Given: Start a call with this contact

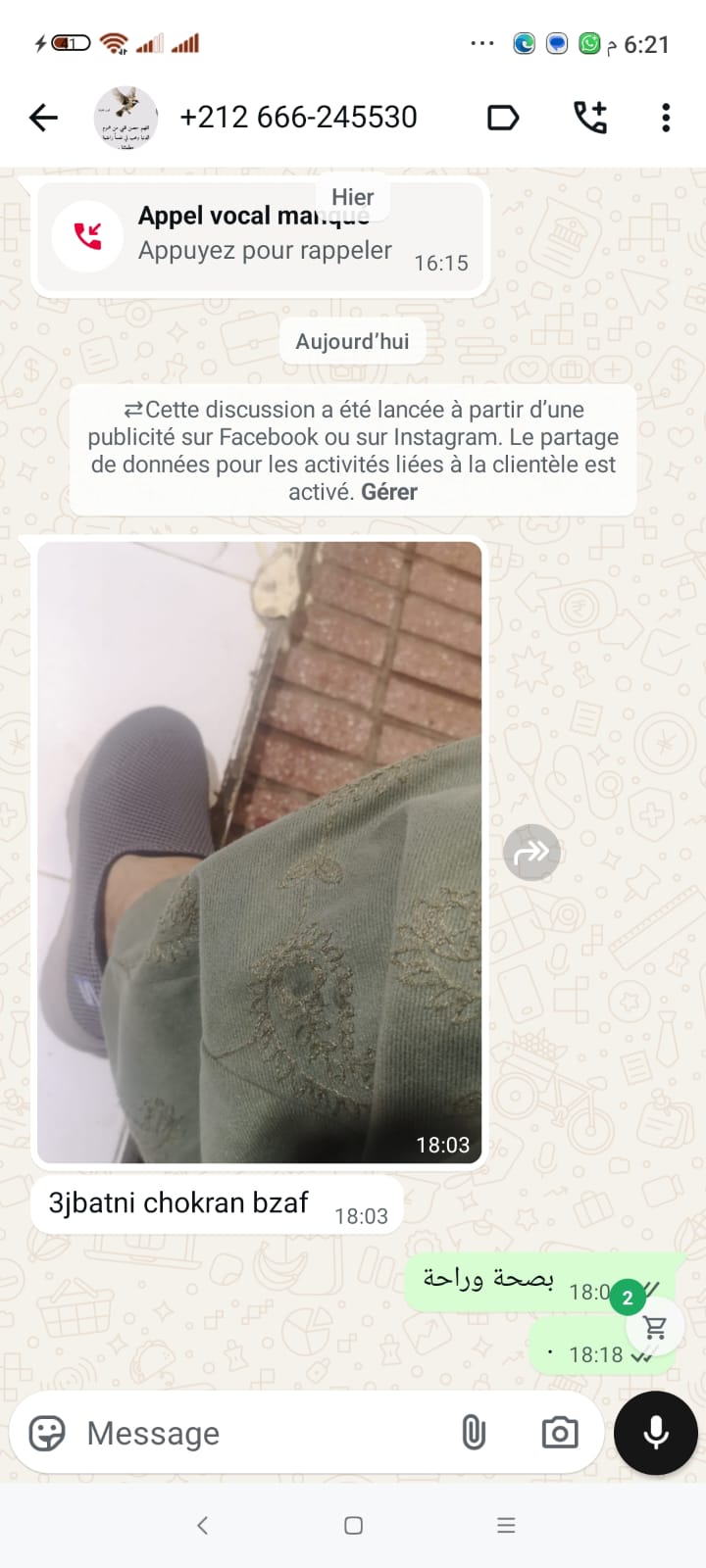Looking at the screenshot, I should coord(590,118).
